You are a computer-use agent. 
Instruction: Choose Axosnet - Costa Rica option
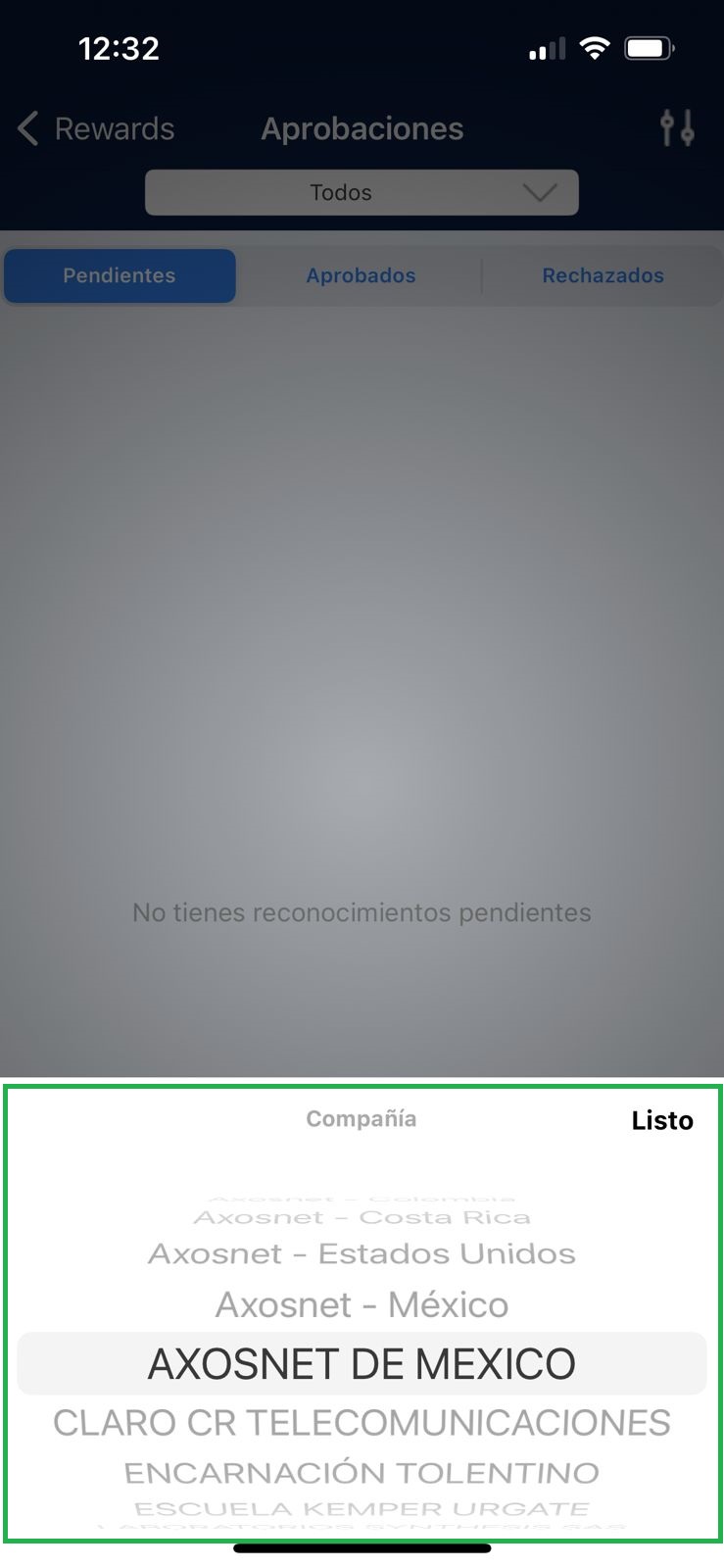point(362,1217)
